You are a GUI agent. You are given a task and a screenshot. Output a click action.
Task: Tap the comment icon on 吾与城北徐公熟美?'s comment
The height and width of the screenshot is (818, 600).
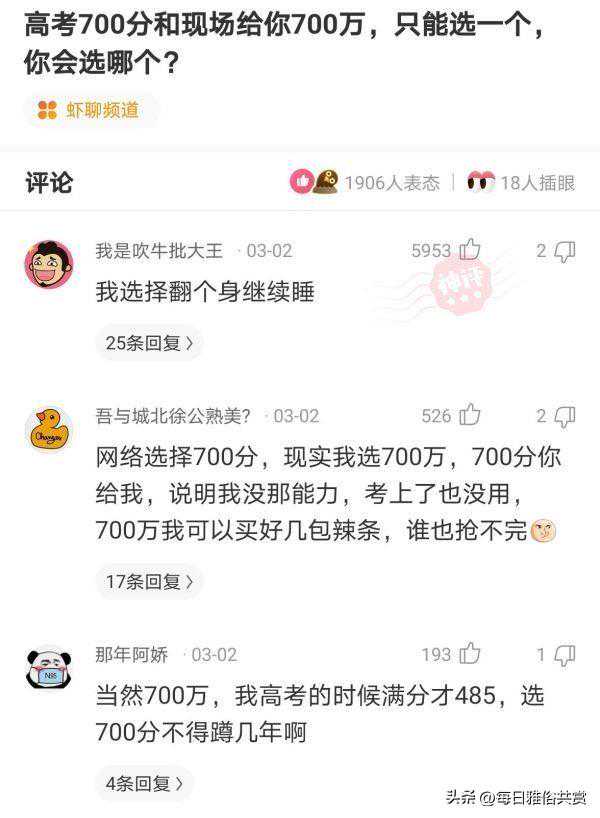(565, 415)
